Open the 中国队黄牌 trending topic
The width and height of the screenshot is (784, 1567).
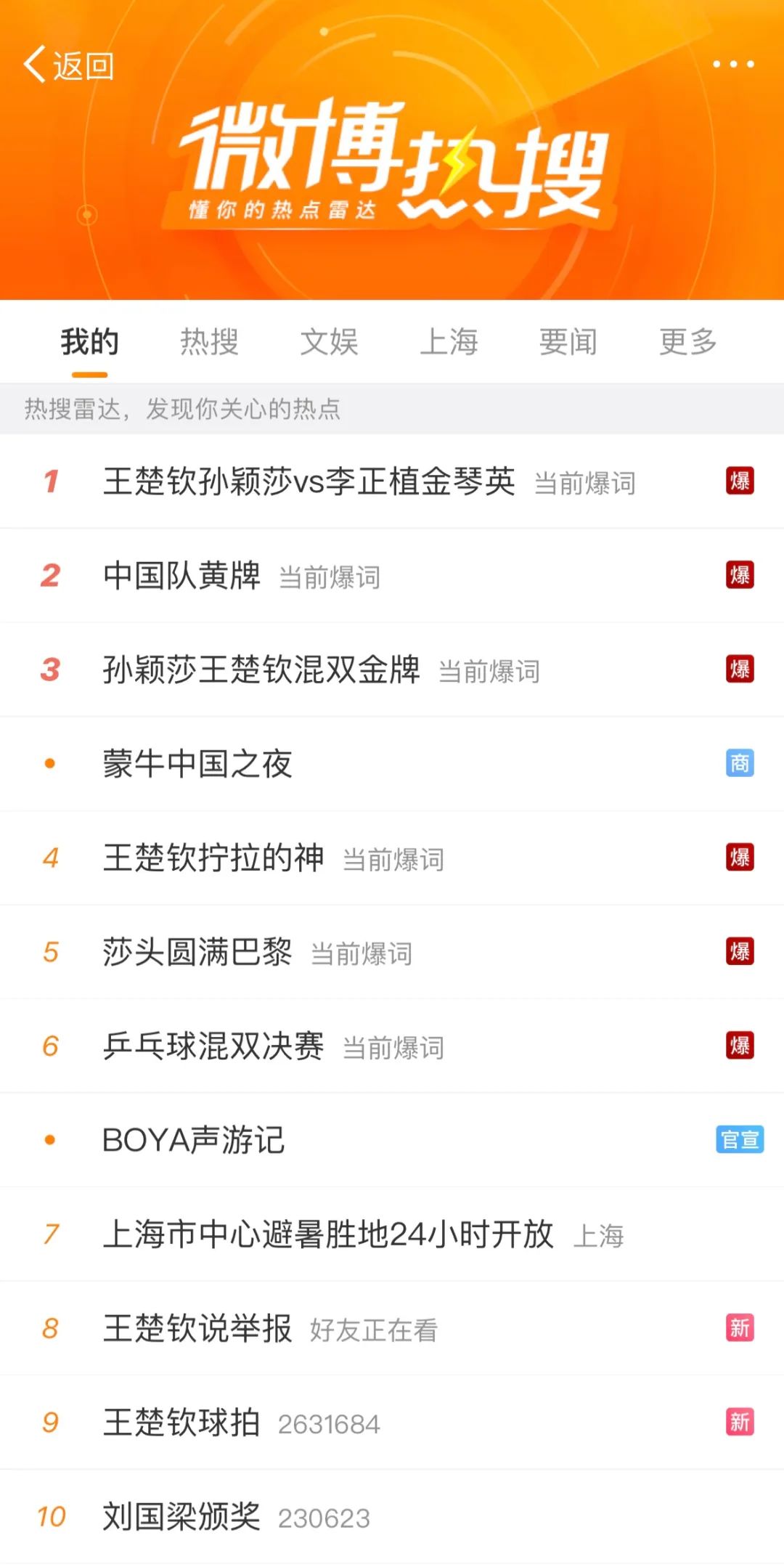(181, 576)
